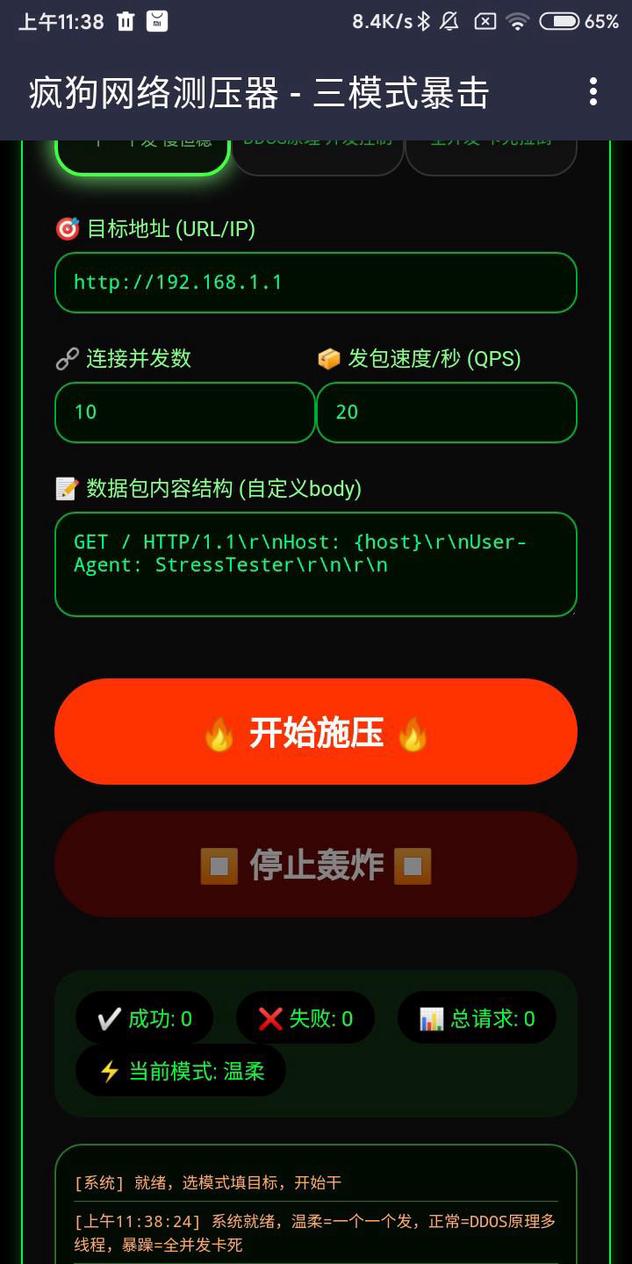Tap the red 开始施压 button
632x1264 pixels.
315,732
